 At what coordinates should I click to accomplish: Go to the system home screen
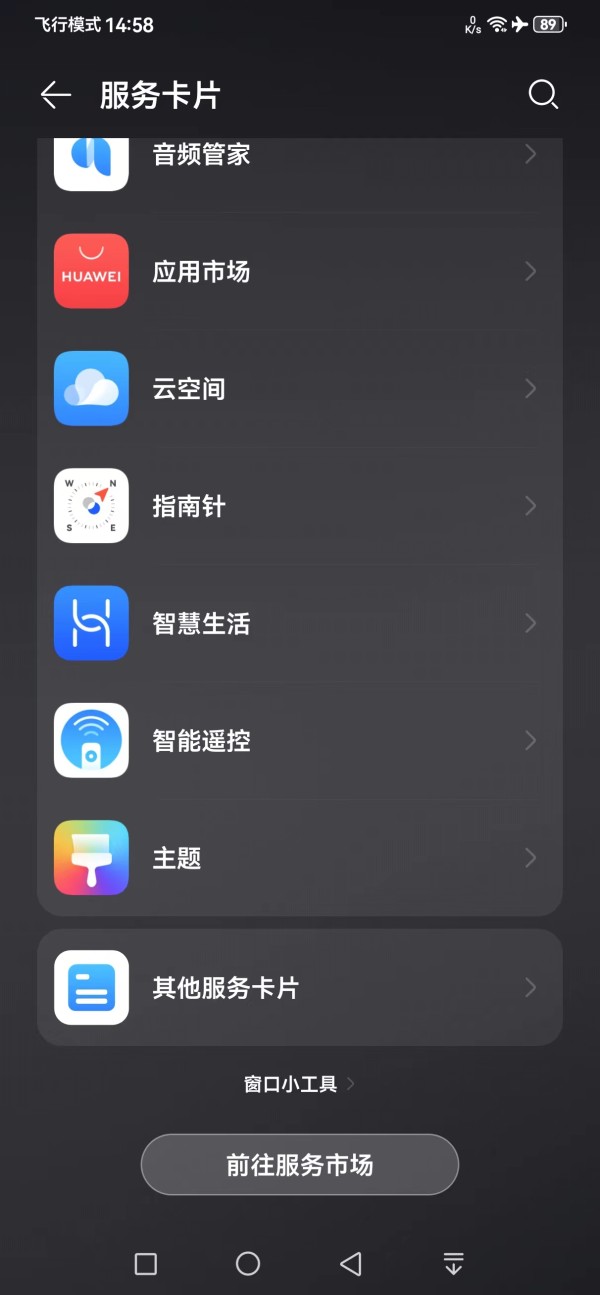click(248, 1264)
